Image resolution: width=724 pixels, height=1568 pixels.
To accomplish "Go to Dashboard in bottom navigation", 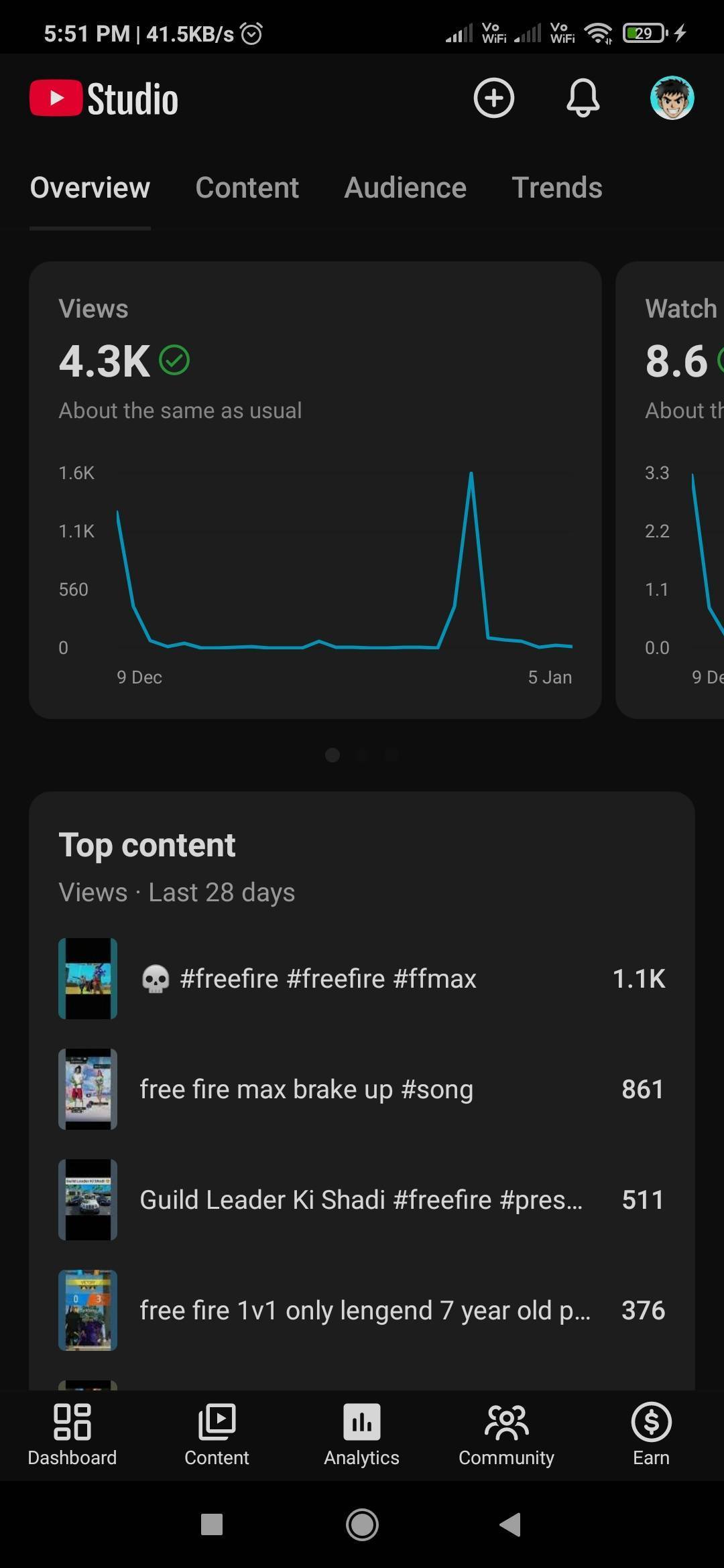I will (x=72, y=1434).
